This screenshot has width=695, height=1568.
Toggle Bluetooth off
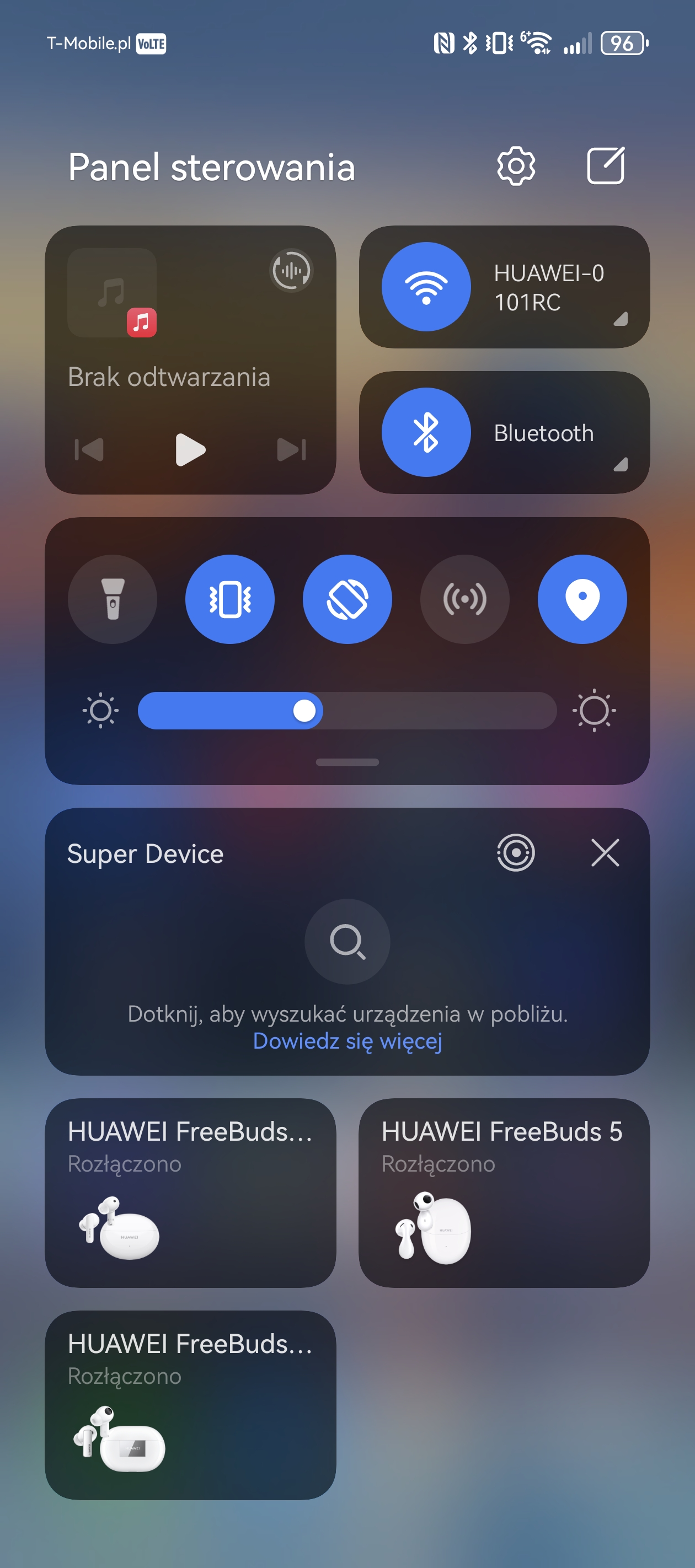tap(426, 432)
